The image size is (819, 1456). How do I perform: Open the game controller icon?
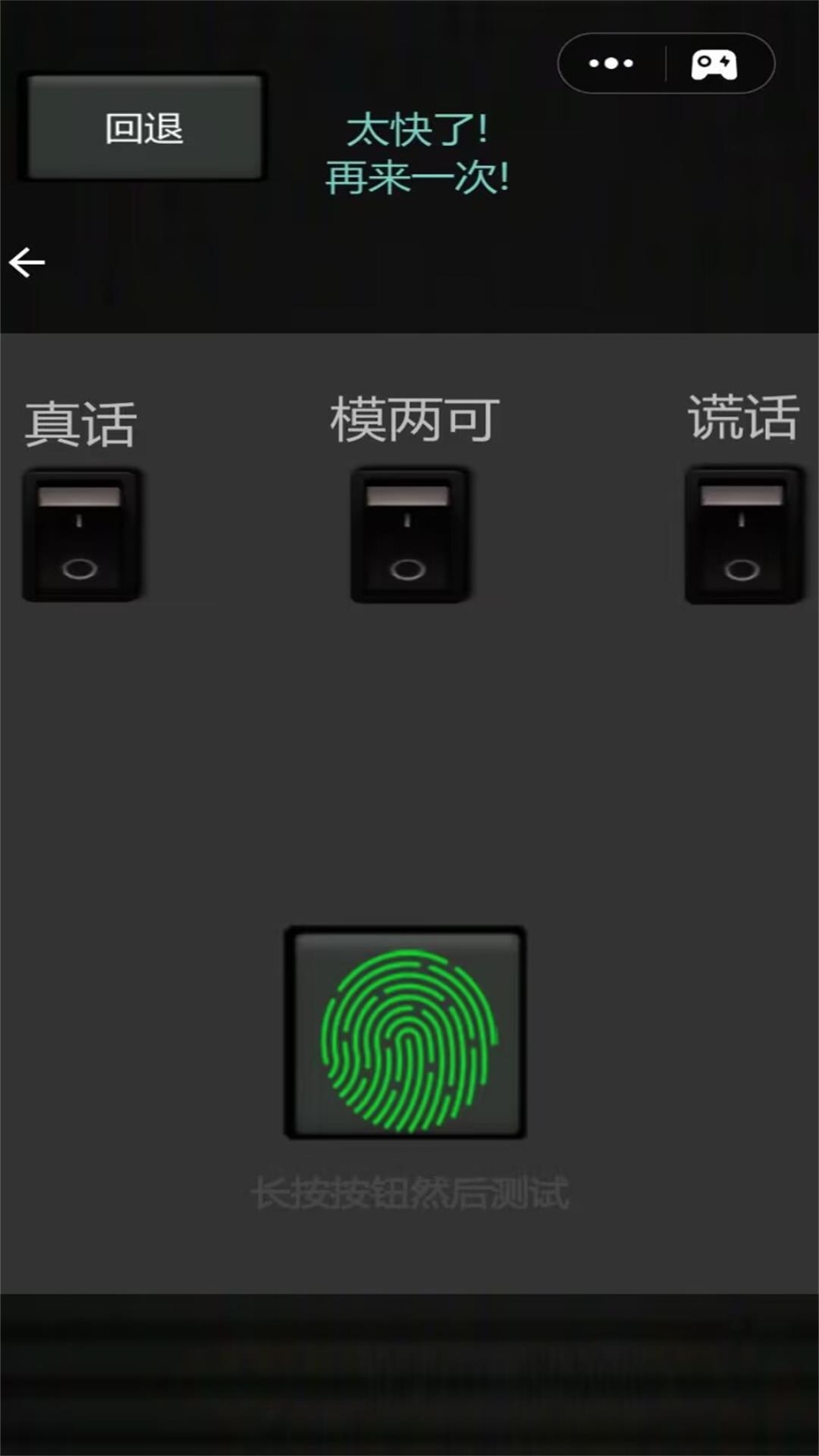pos(714,64)
